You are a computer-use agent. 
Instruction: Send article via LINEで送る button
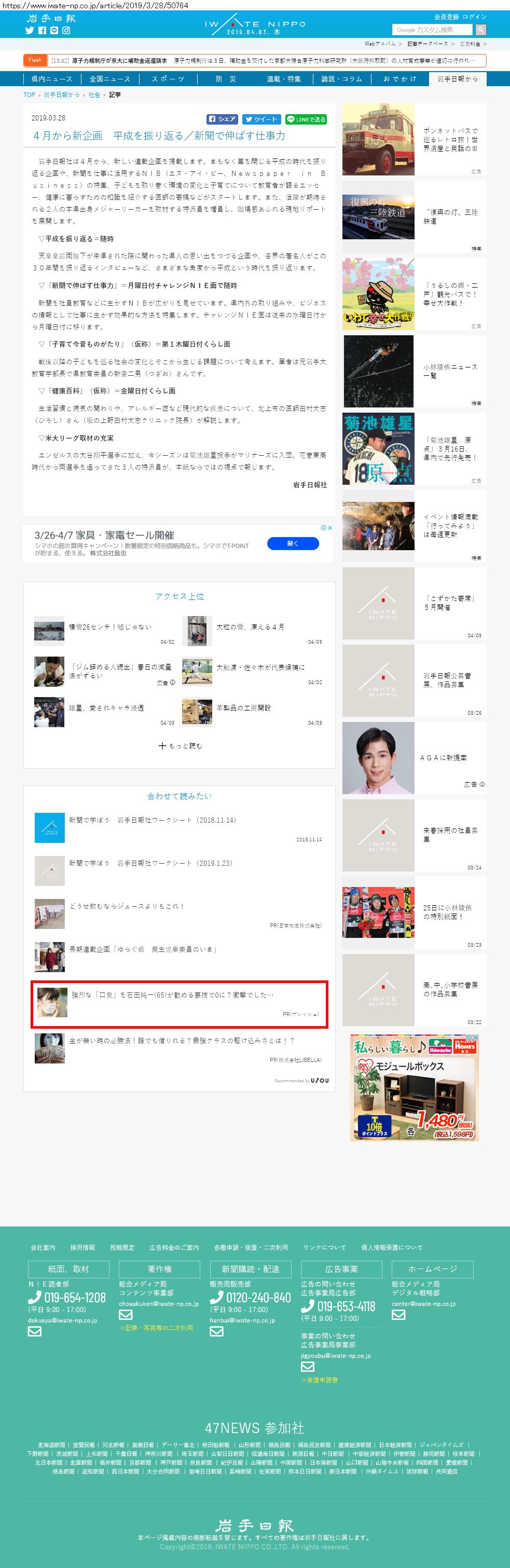(x=306, y=119)
